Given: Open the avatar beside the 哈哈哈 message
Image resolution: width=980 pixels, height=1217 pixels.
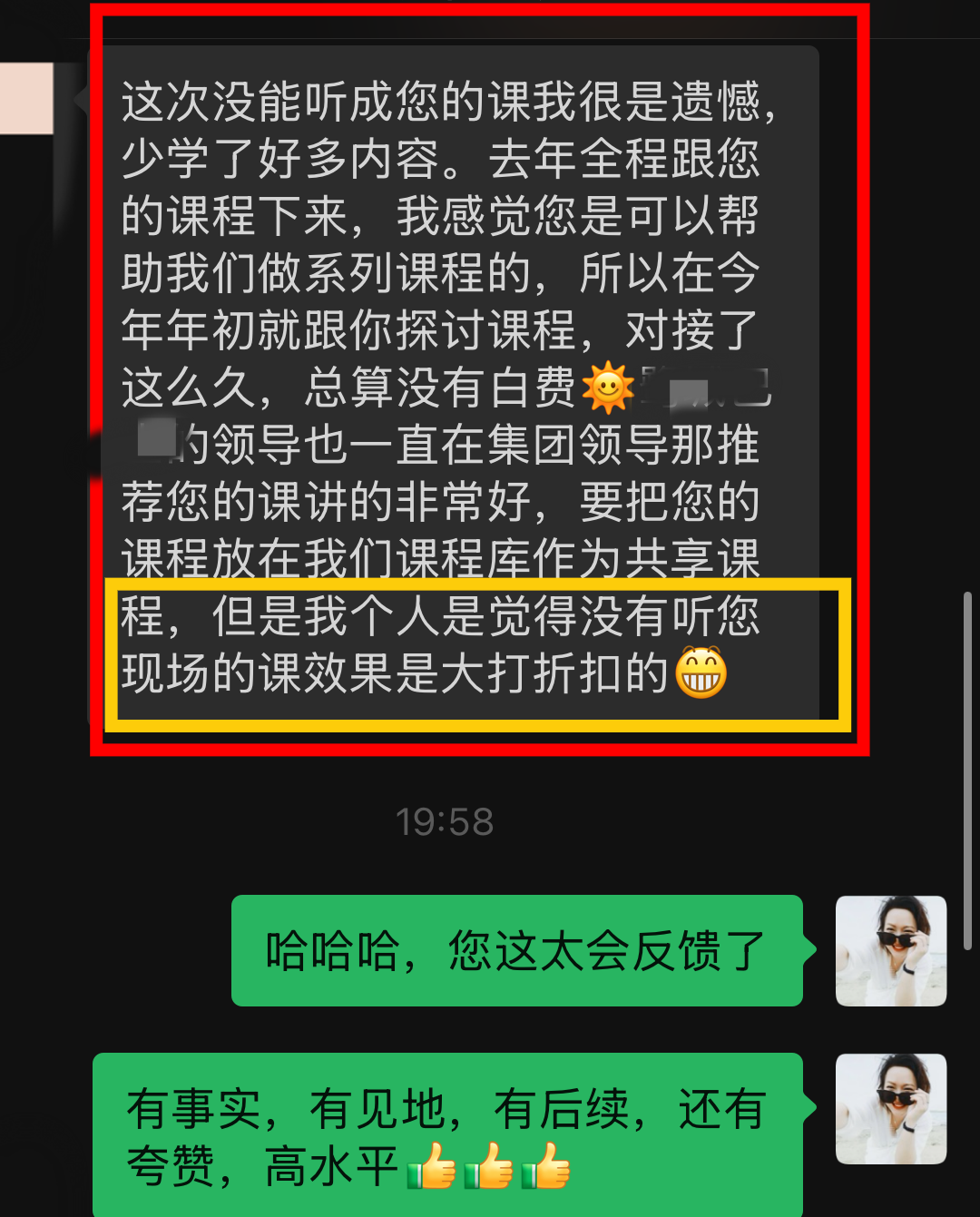Looking at the screenshot, I should pos(890,950).
